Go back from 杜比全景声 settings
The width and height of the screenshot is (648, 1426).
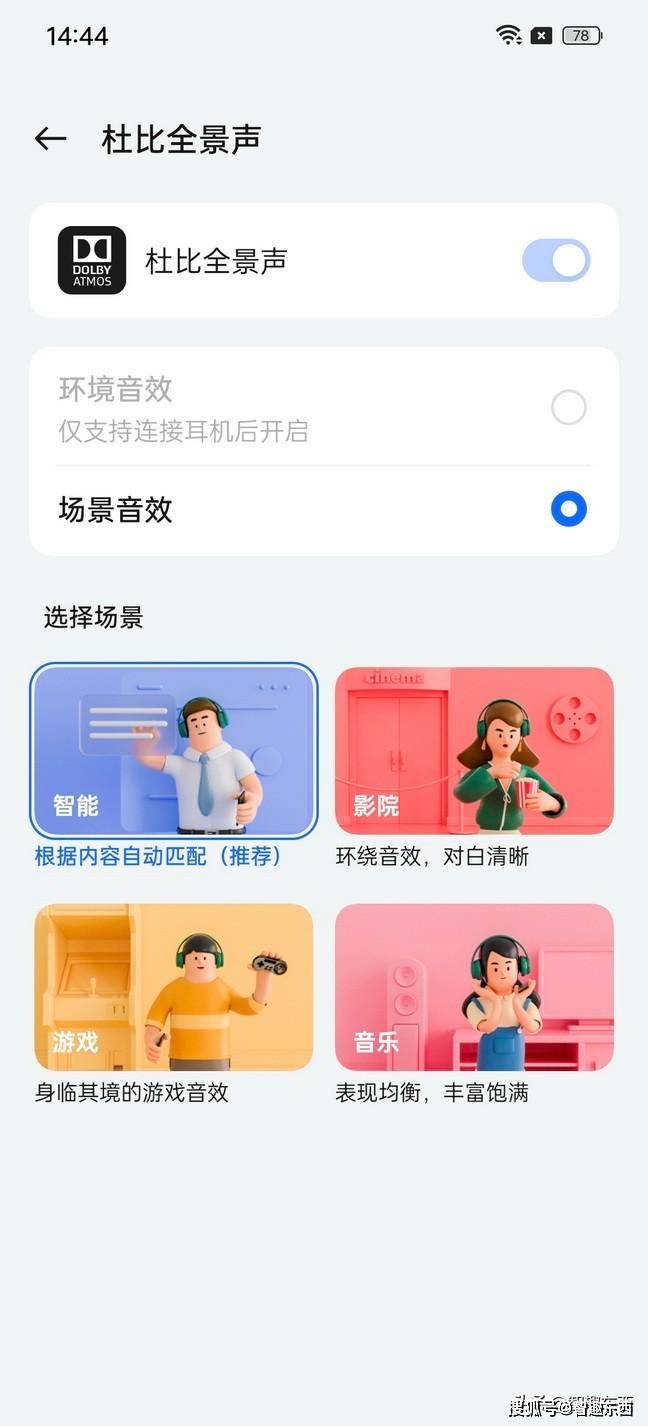coord(50,139)
